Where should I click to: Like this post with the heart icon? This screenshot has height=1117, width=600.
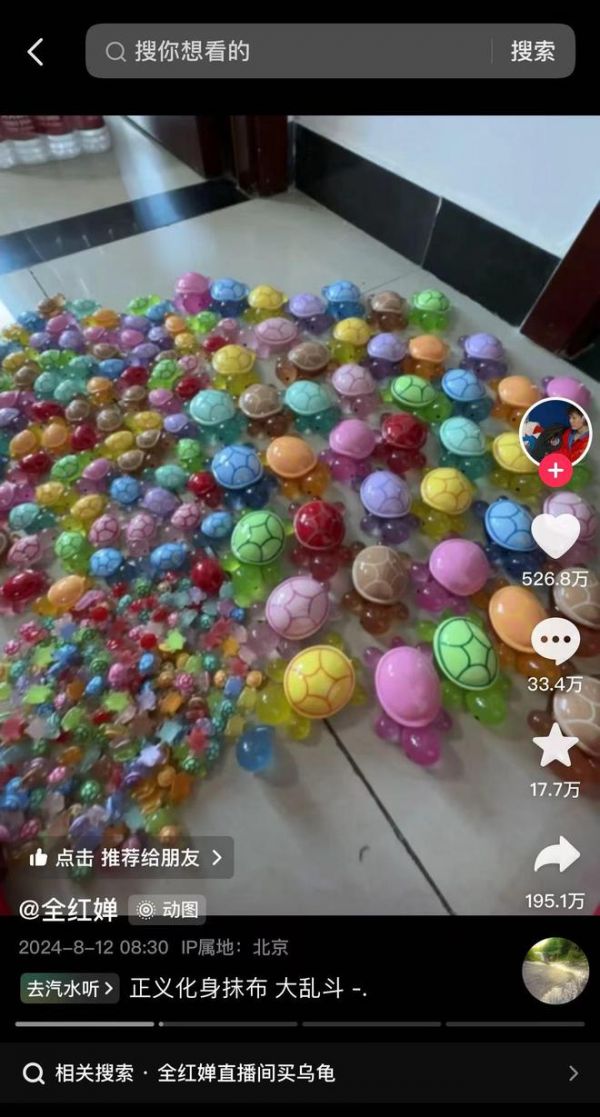555,535
